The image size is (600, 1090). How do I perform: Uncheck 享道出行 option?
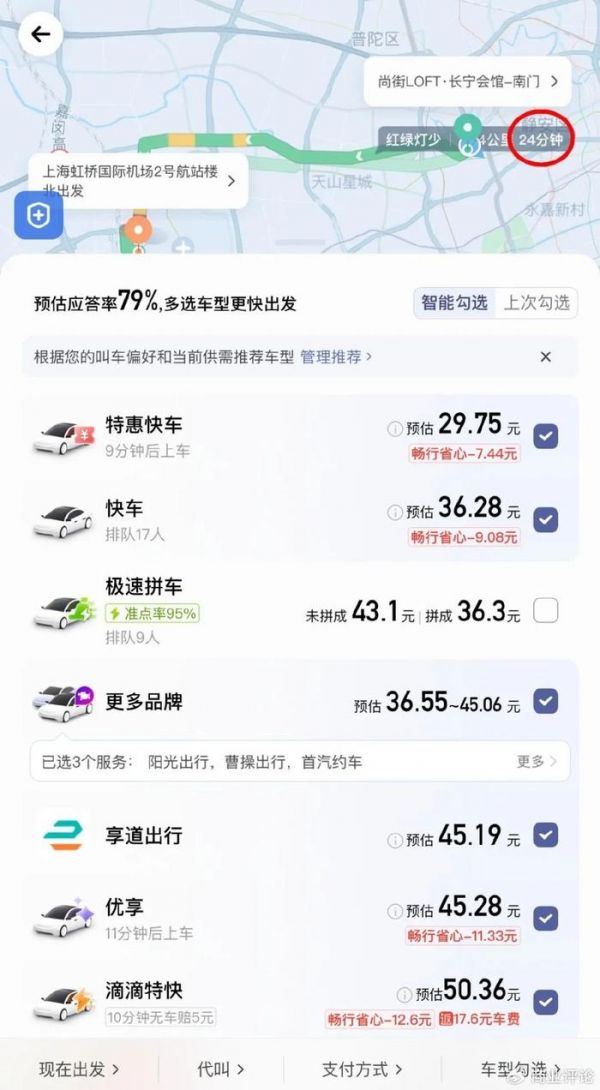[546, 834]
